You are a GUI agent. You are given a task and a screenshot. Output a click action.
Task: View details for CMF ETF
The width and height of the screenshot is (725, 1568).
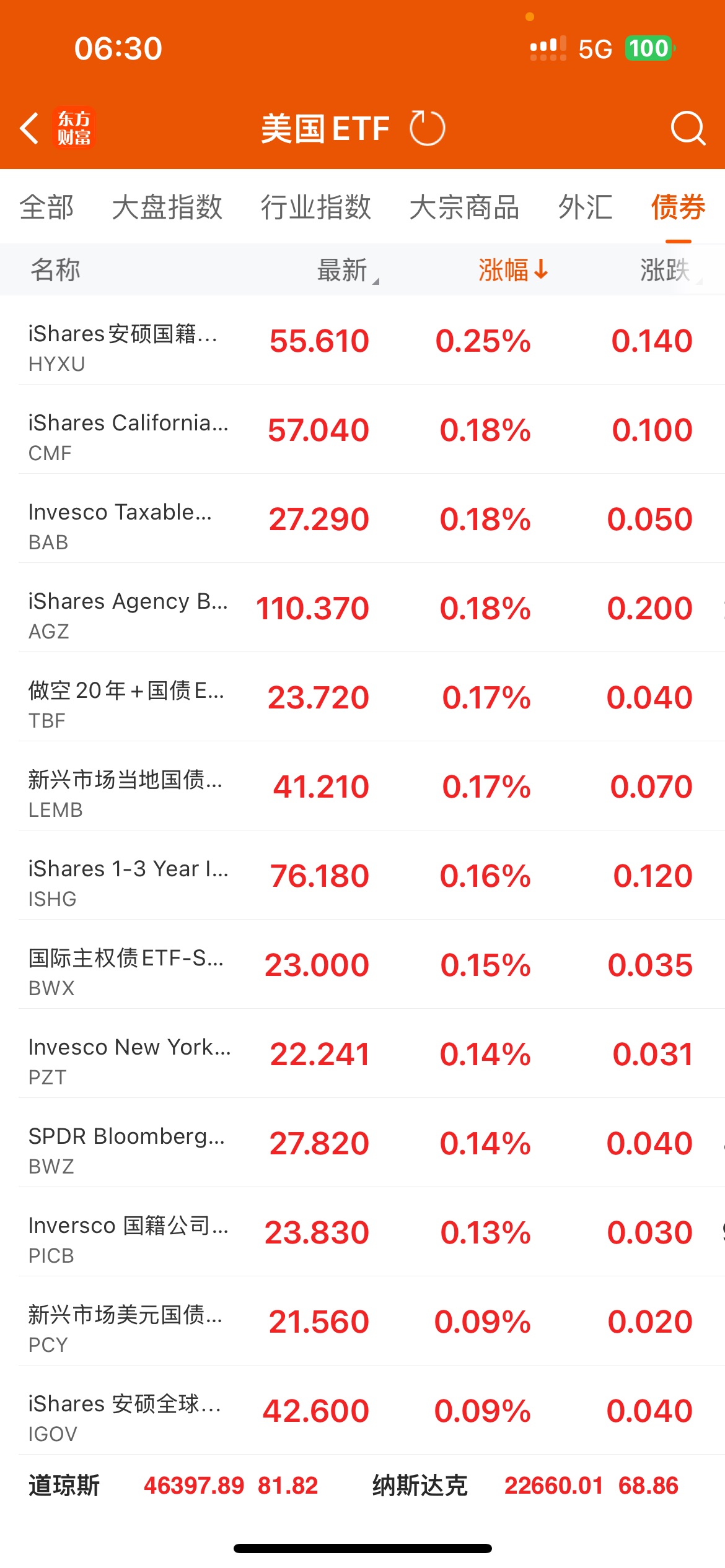click(124, 430)
